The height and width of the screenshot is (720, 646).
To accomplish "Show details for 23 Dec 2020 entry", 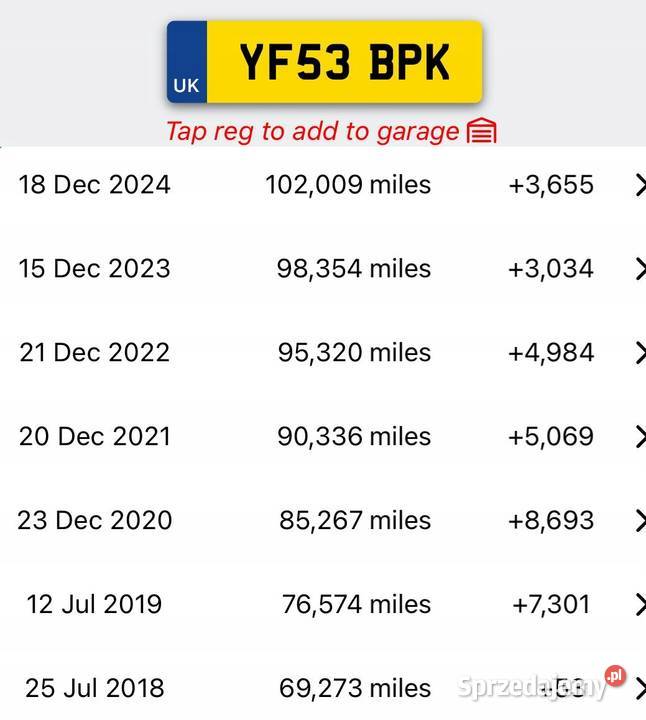I will click(x=323, y=521).
